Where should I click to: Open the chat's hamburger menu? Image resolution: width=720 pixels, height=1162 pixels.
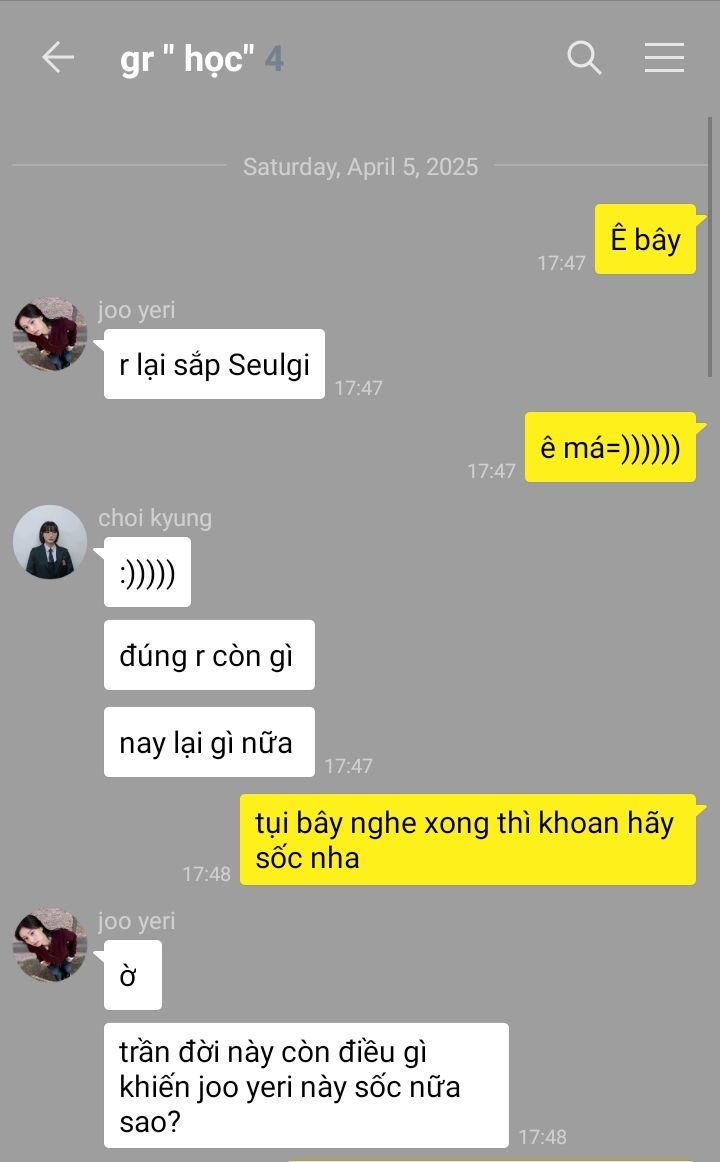click(x=664, y=58)
